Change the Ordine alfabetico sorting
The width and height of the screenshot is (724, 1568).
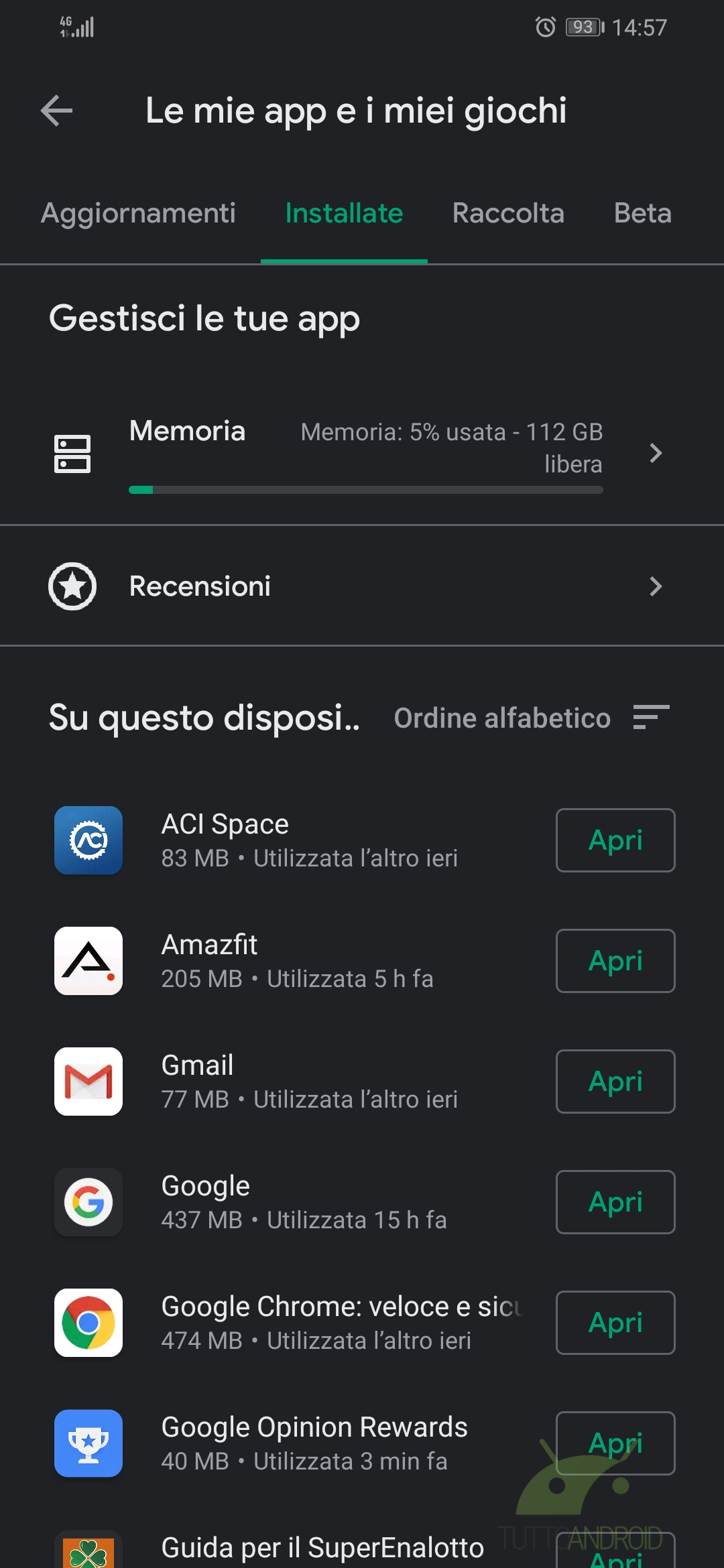[x=532, y=718]
